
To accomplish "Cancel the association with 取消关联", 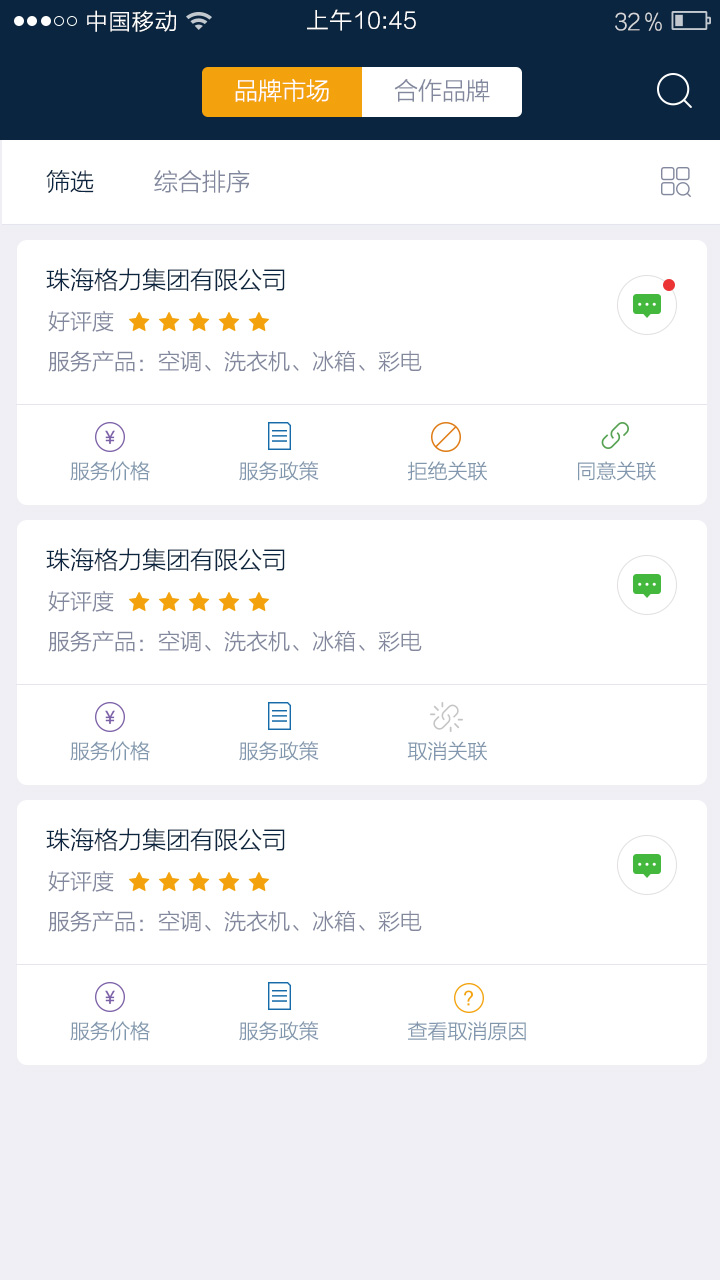I will click(447, 733).
